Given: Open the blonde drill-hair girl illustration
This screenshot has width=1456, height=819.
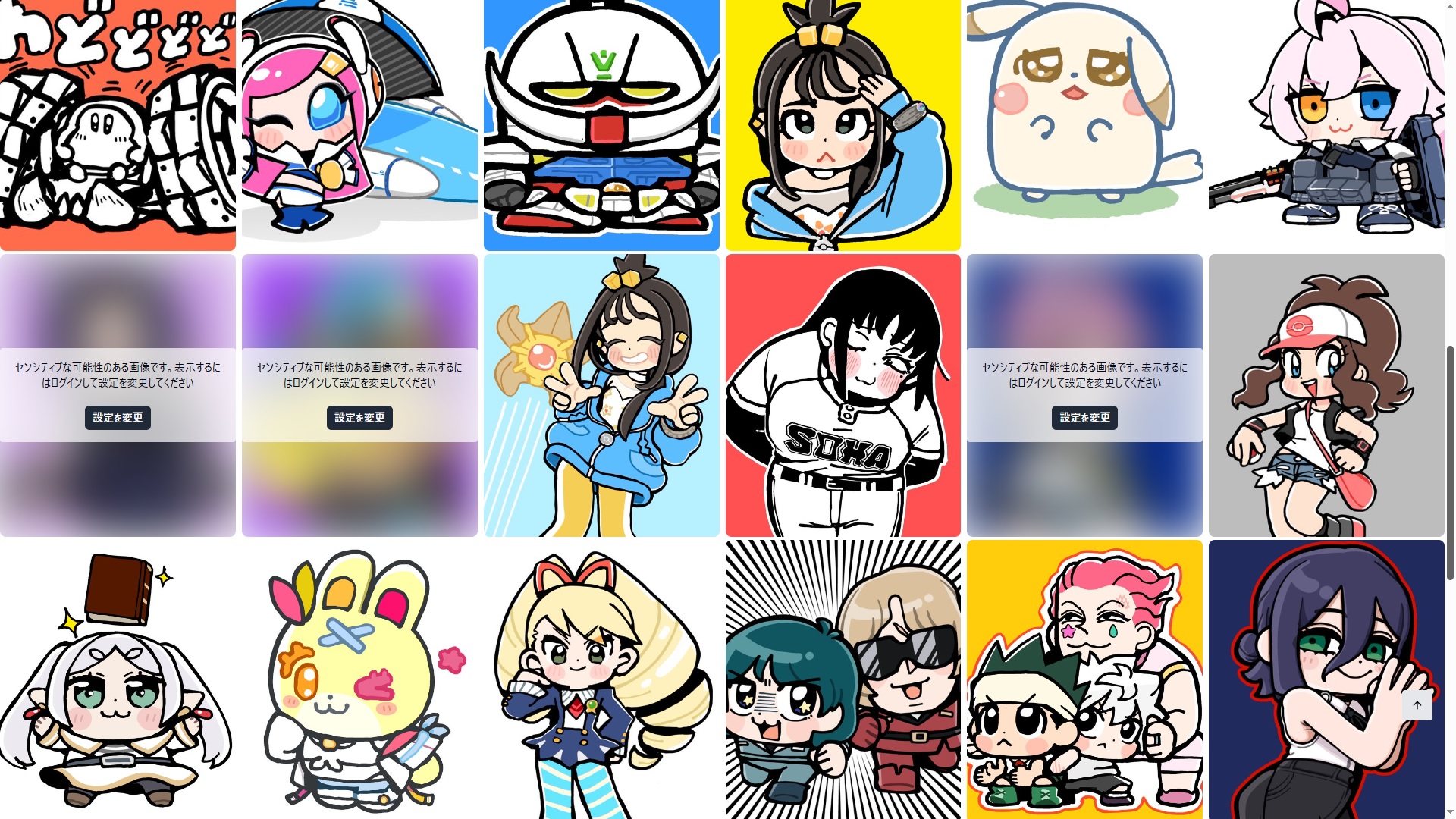Looking at the screenshot, I should (x=601, y=679).
